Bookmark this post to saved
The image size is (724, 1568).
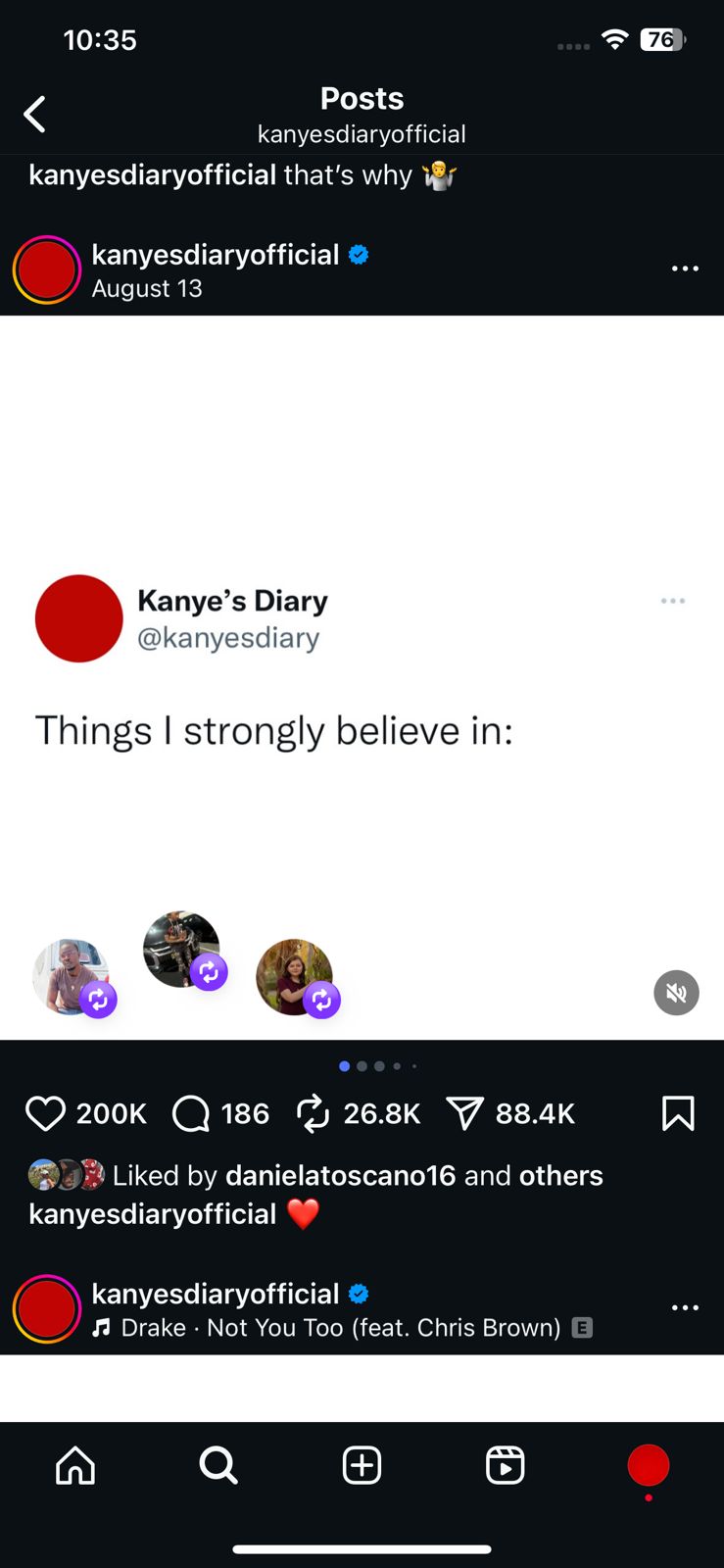[x=678, y=1113]
